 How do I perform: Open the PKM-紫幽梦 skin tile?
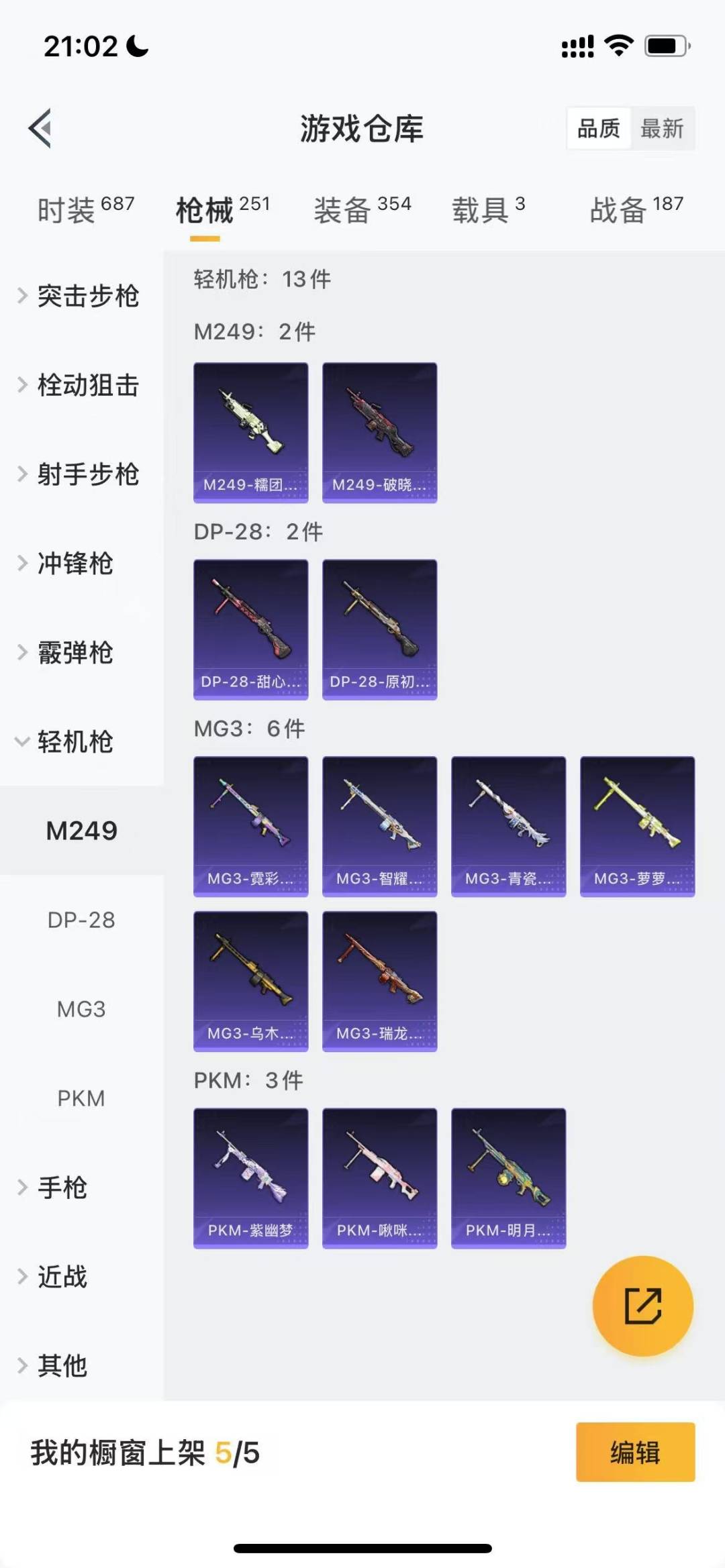pyautogui.click(x=250, y=1178)
